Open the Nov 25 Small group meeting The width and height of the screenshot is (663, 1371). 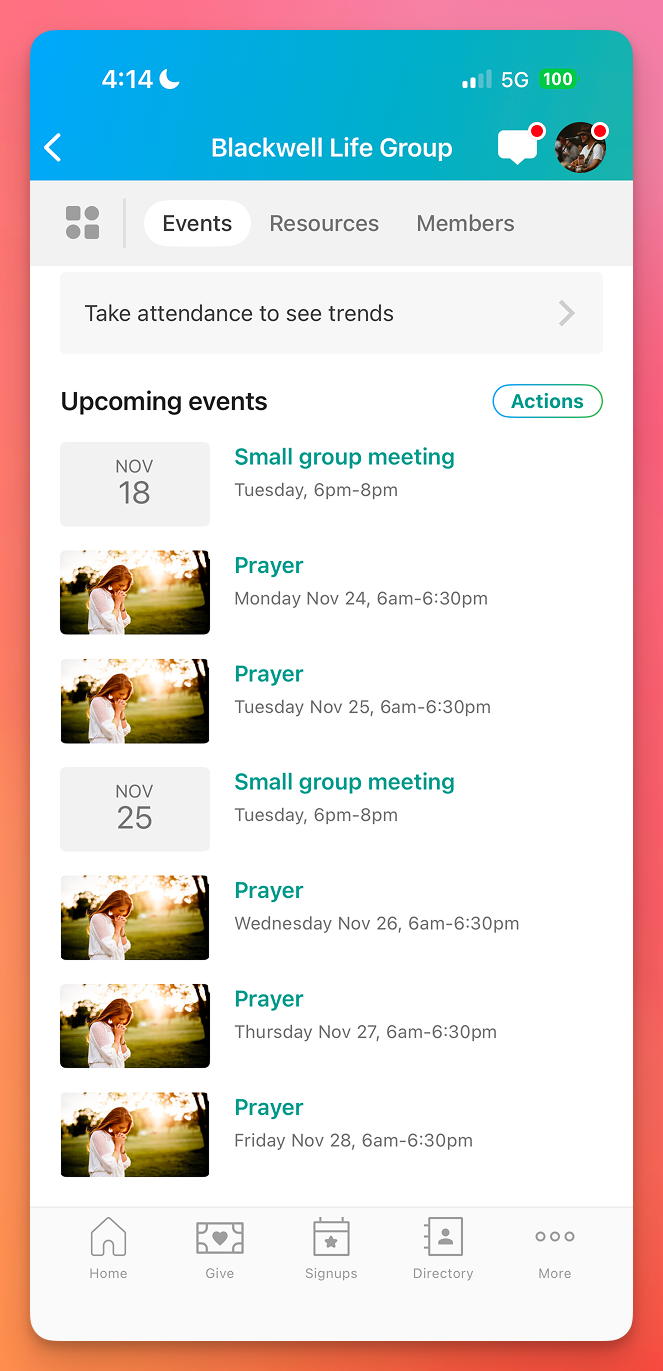pyautogui.click(x=344, y=783)
